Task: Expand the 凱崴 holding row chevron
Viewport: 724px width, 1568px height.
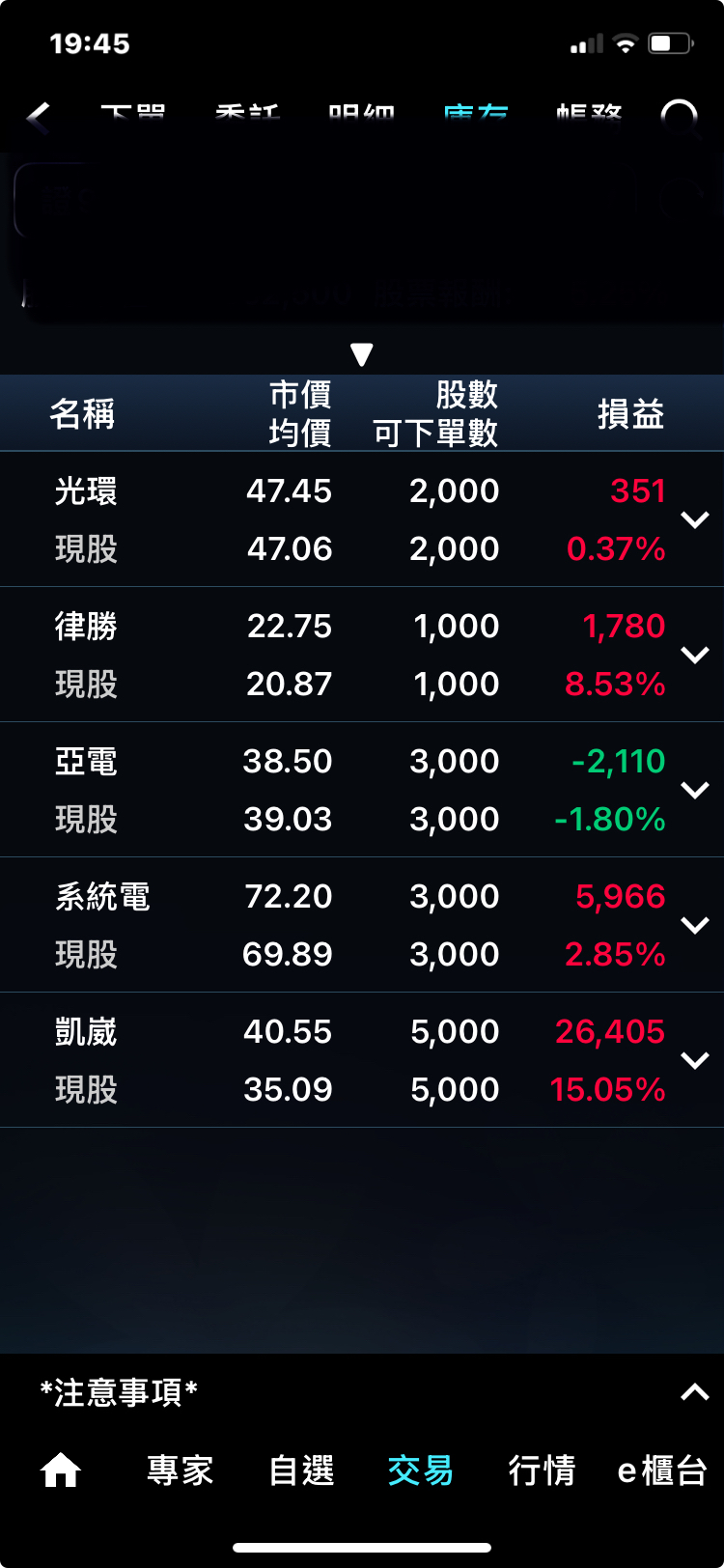Action: click(695, 1060)
